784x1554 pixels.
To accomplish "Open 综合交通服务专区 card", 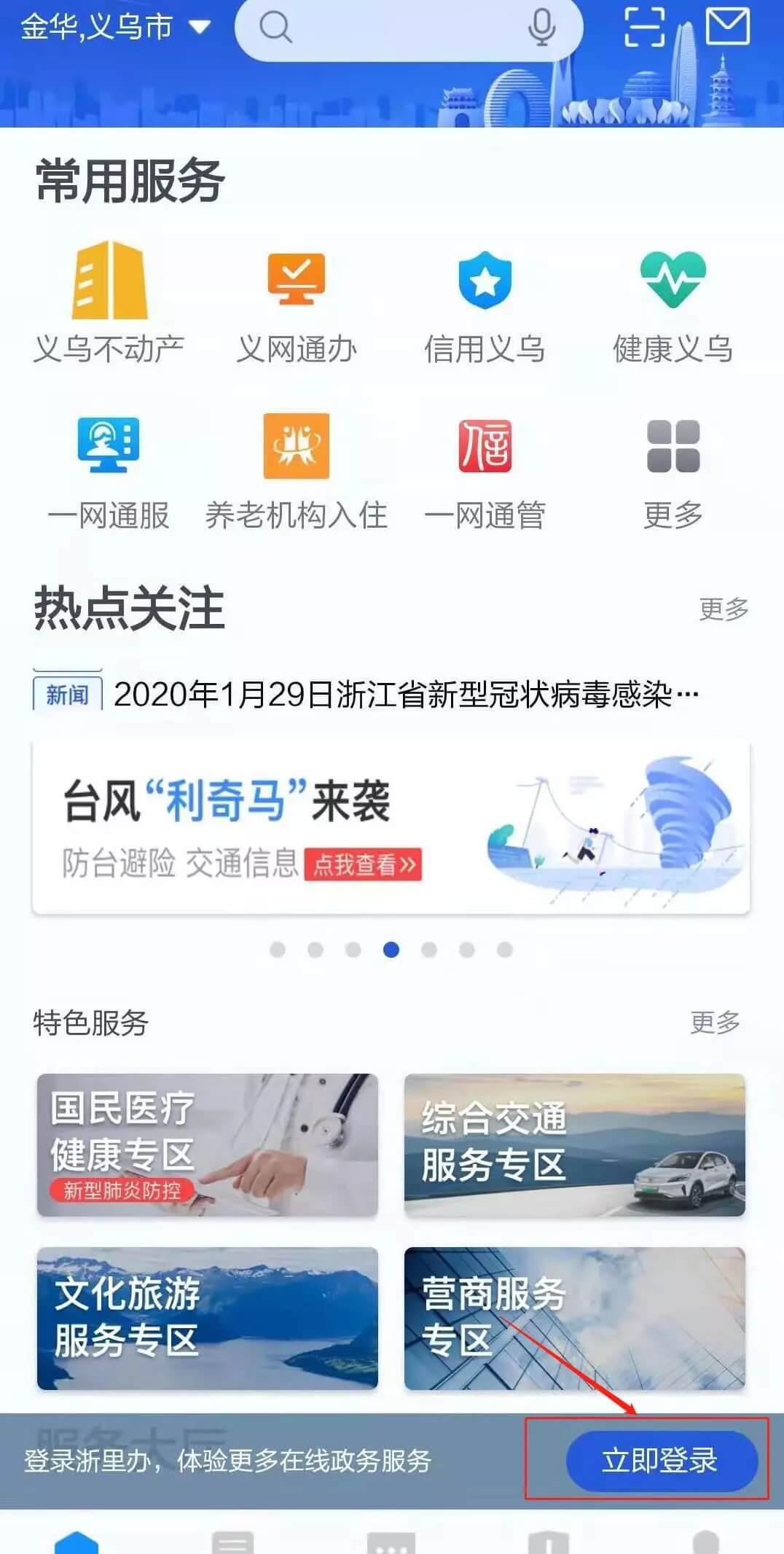I will pos(575,1145).
